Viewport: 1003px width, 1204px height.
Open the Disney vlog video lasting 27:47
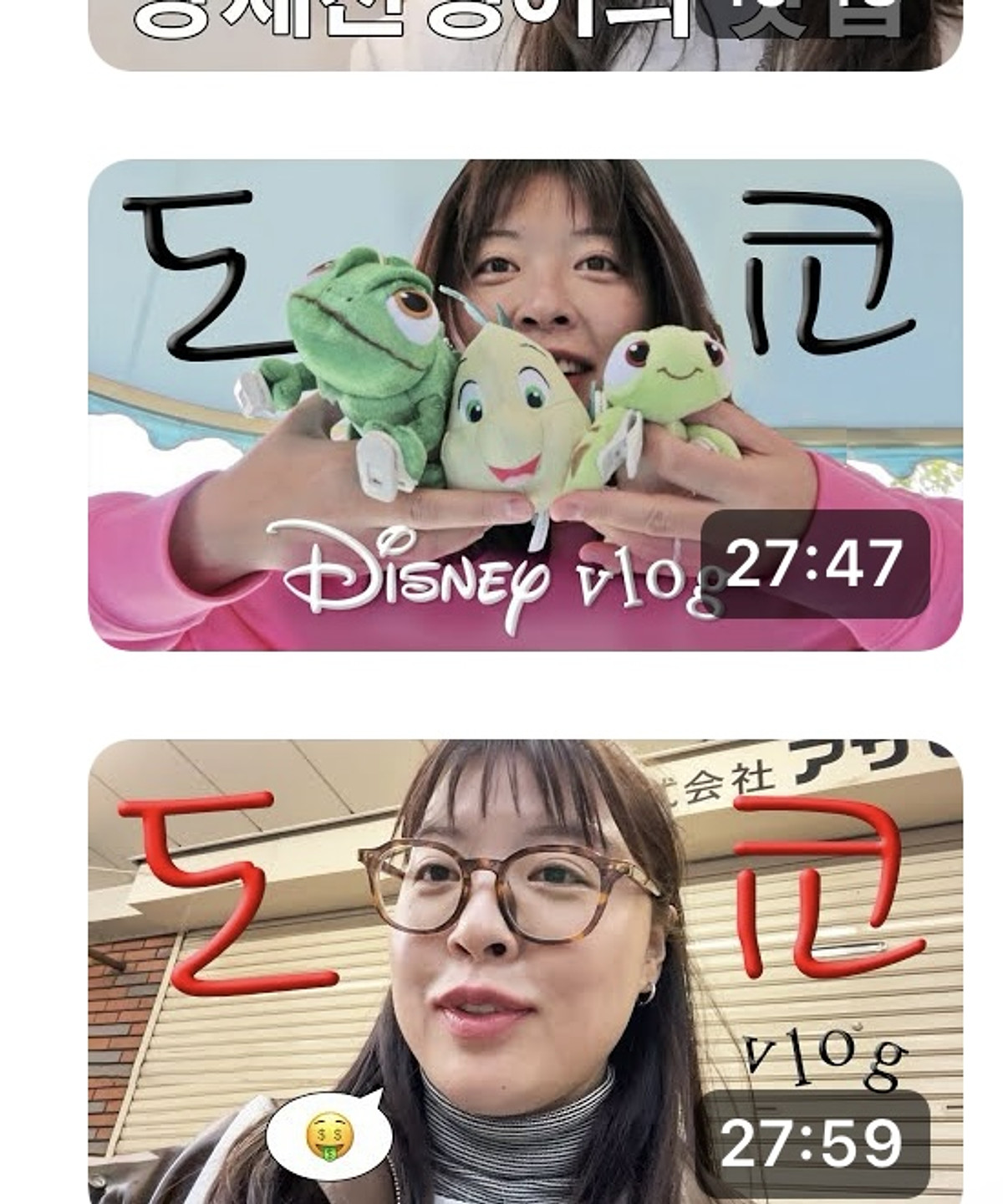coord(525,405)
